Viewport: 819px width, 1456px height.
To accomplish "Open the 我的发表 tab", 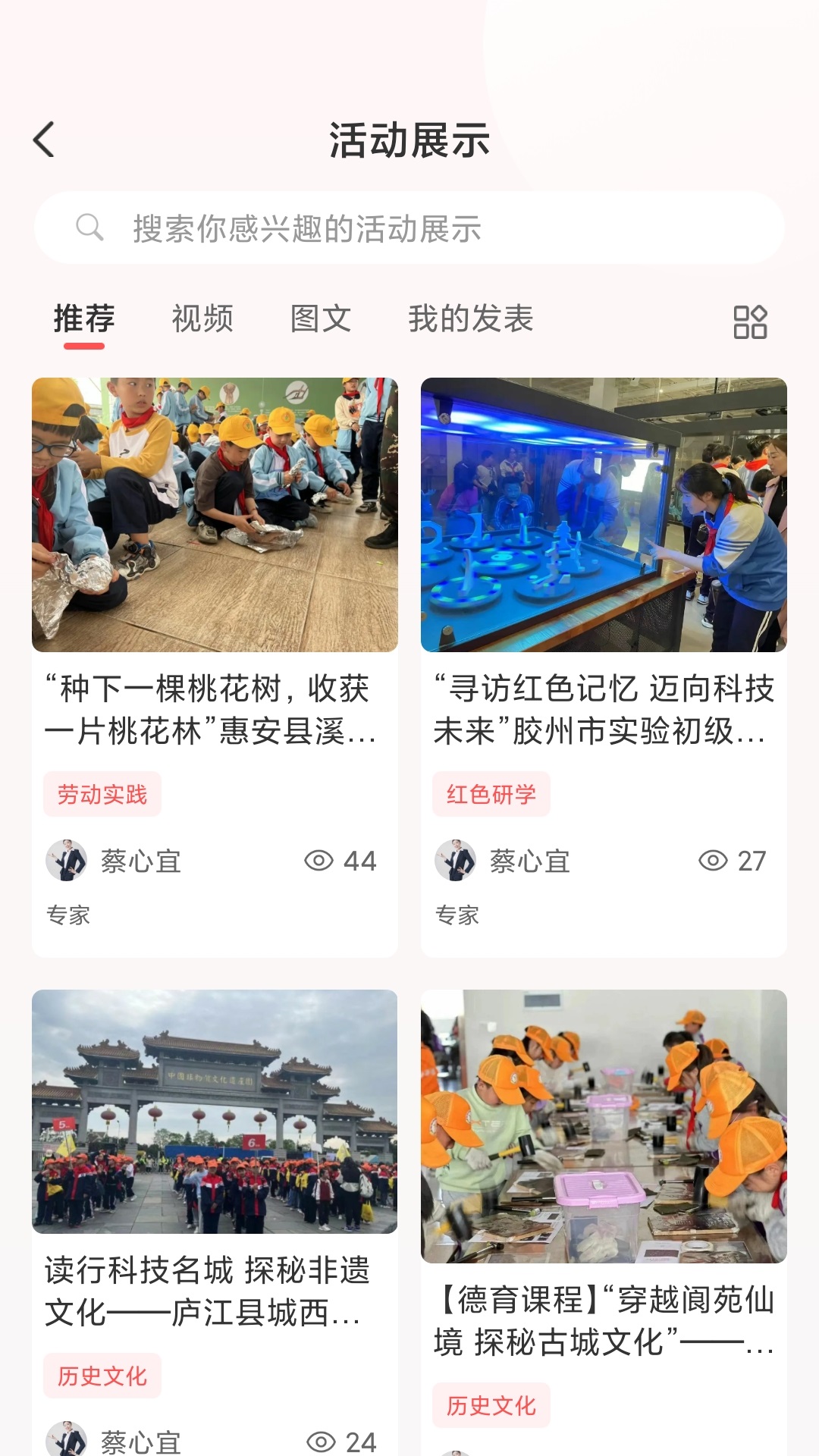I will click(x=471, y=319).
